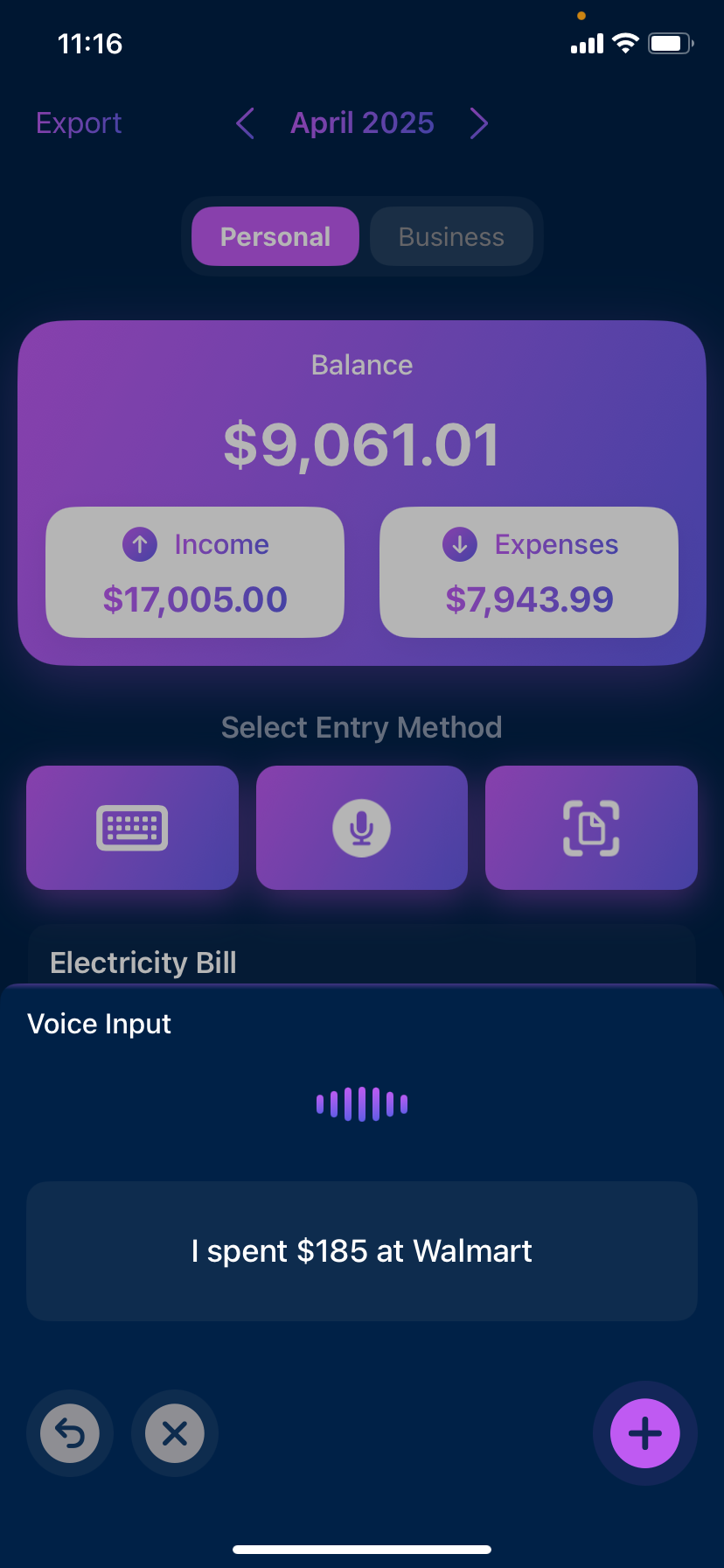
Task: Choose the keyboard entry method
Action: pyautogui.click(x=132, y=828)
